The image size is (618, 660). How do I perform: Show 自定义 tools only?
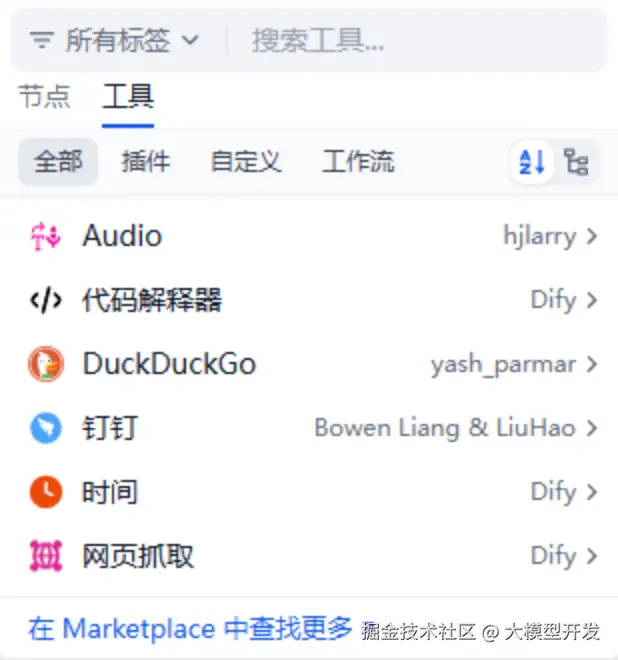point(245,161)
